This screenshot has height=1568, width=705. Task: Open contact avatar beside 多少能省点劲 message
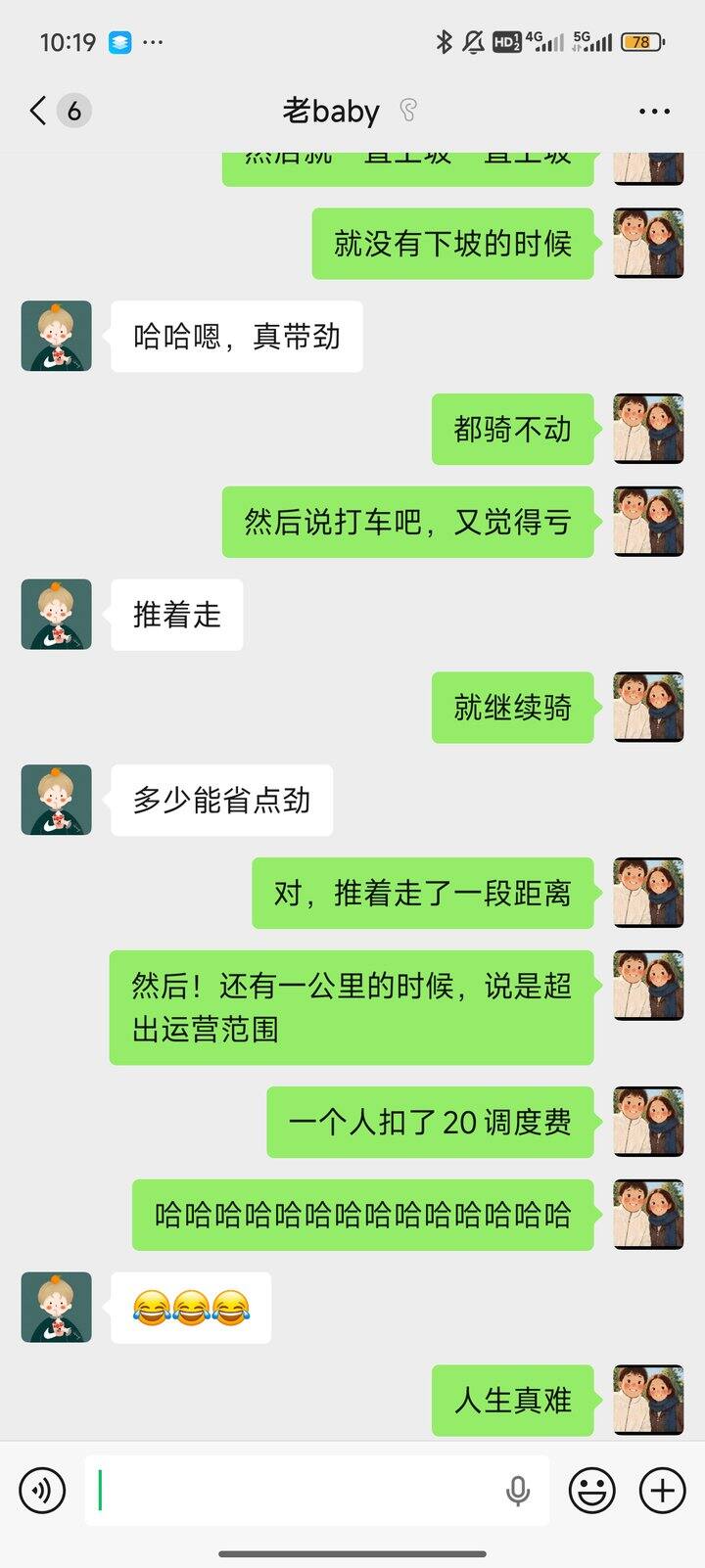click(57, 800)
